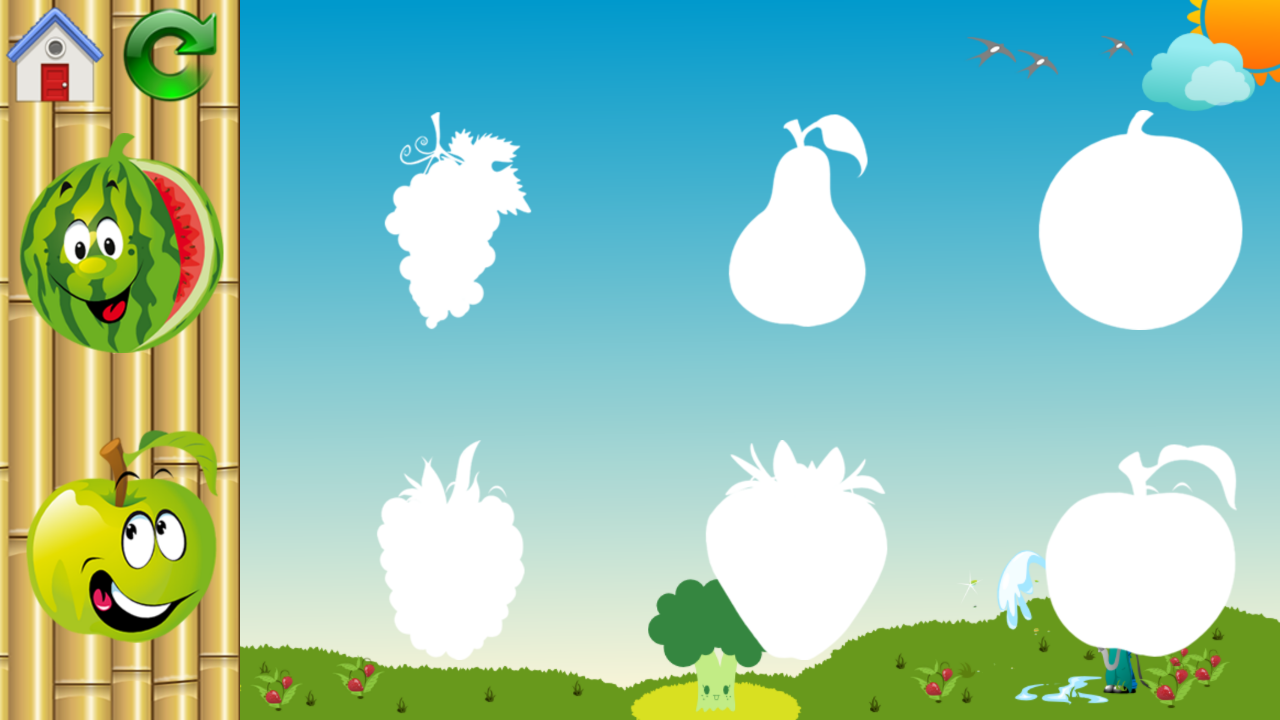Screen dimensions: 1280x720
Task: Go to the home screen via house icon
Action: [55, 56]
